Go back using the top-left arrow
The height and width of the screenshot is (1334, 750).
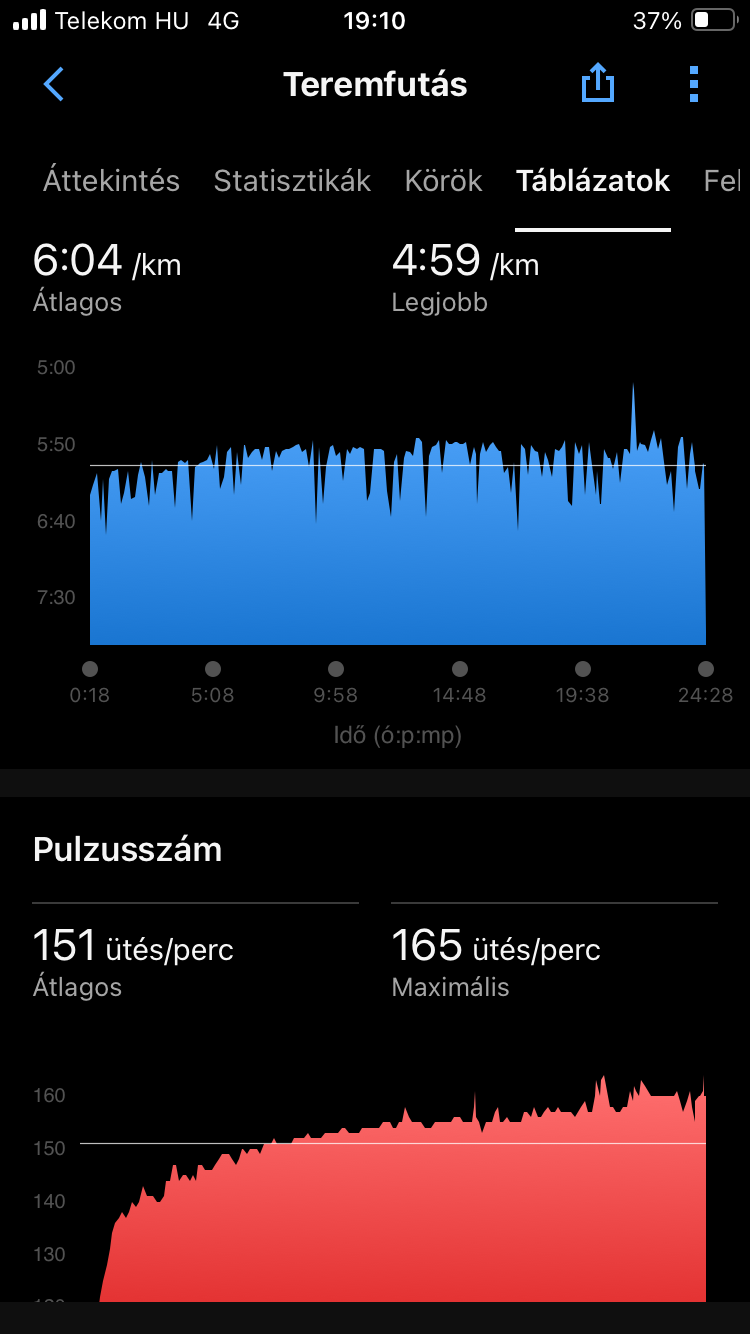point(54,85)
